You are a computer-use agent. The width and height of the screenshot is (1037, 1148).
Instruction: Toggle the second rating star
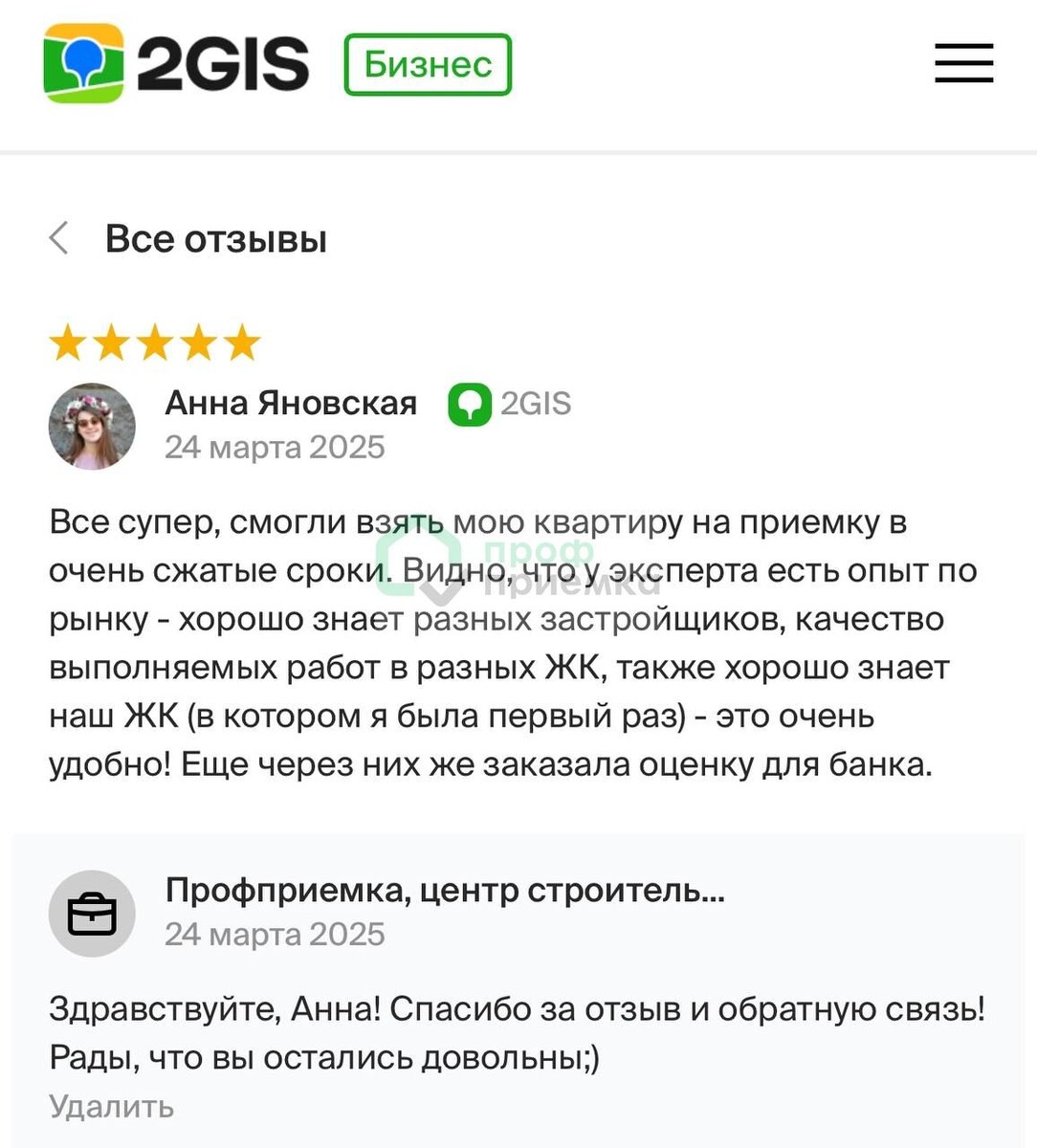tap(114, 342)
